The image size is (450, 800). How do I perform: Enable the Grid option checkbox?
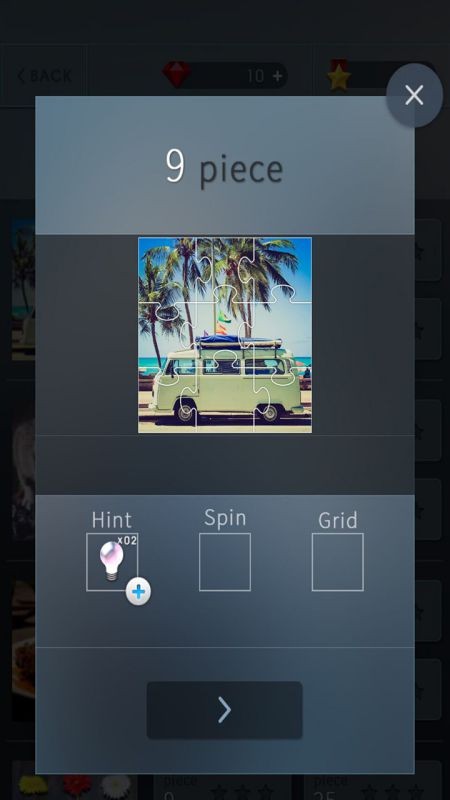(337, 562)
